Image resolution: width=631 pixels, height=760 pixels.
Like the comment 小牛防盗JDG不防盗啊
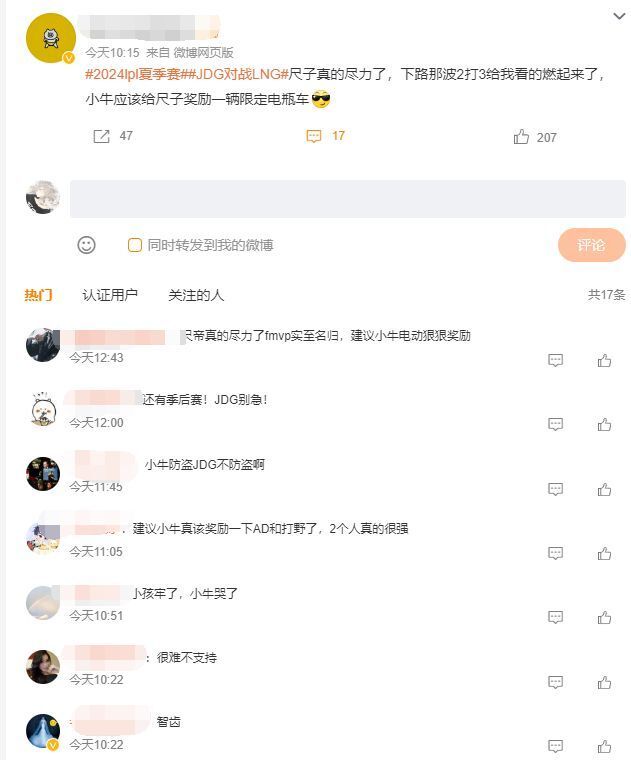tap(604, 490)
